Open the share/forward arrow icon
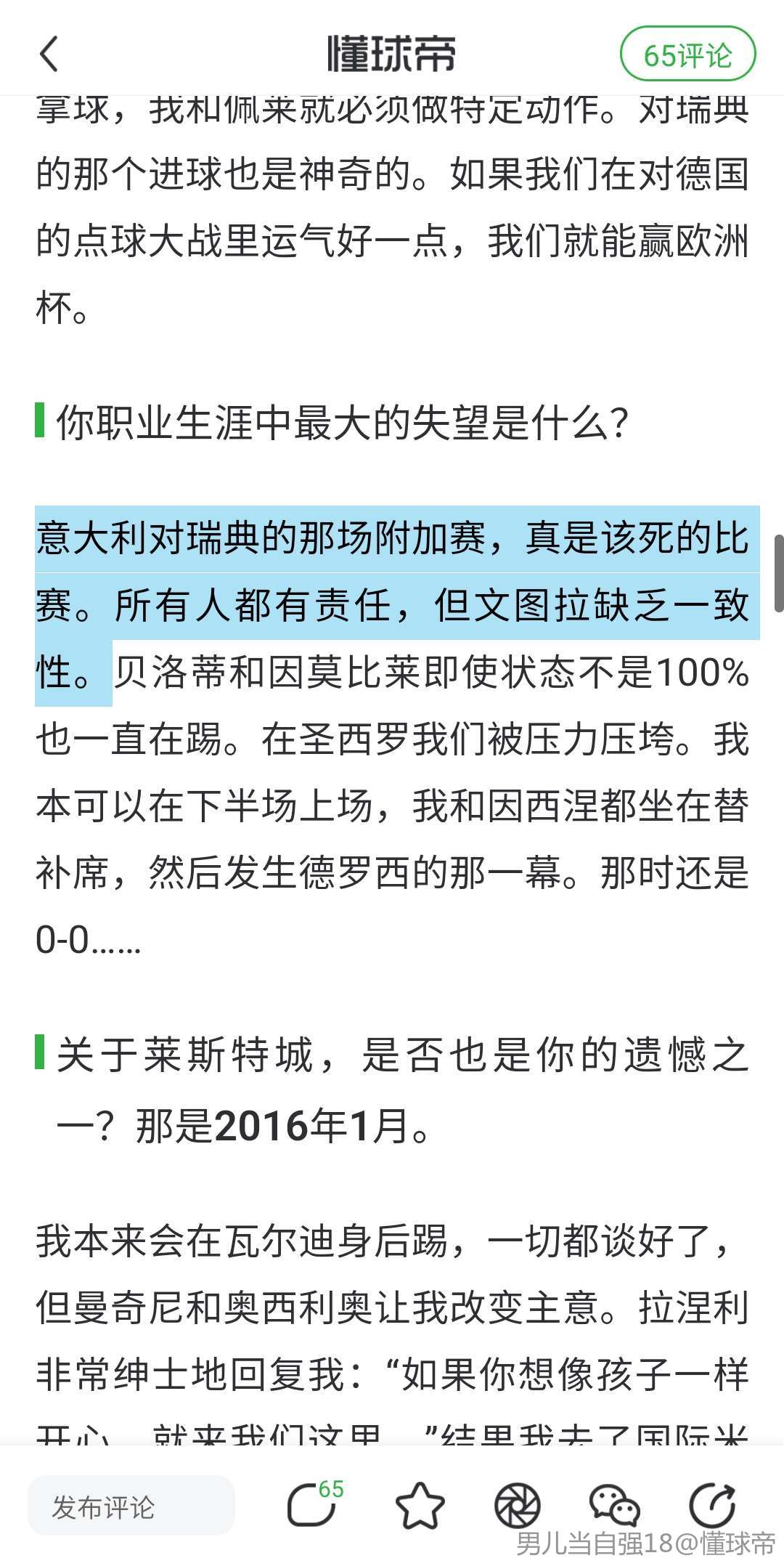Viewport: 784px width, 1566px height. [712, 1506]
